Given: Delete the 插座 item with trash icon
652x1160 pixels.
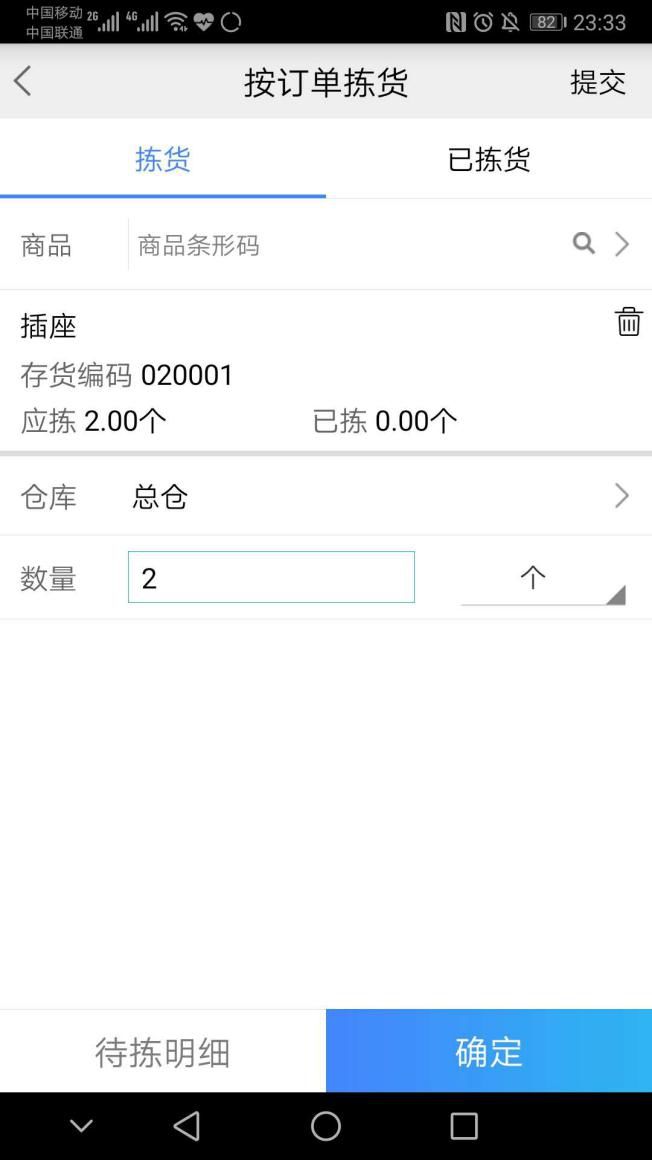Looking at the screenshot, I should (628, 322).
